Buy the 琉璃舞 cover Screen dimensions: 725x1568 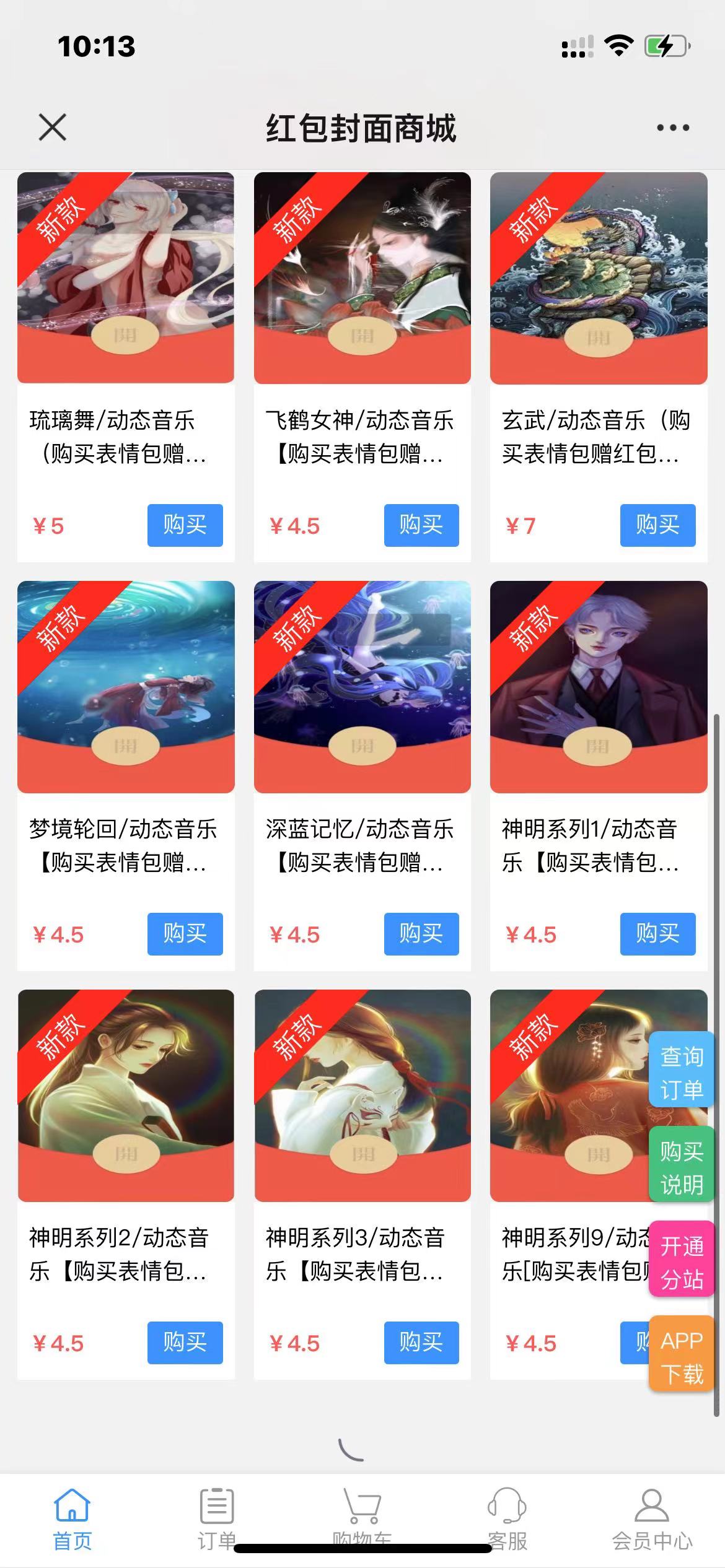(x=185, y=525)
